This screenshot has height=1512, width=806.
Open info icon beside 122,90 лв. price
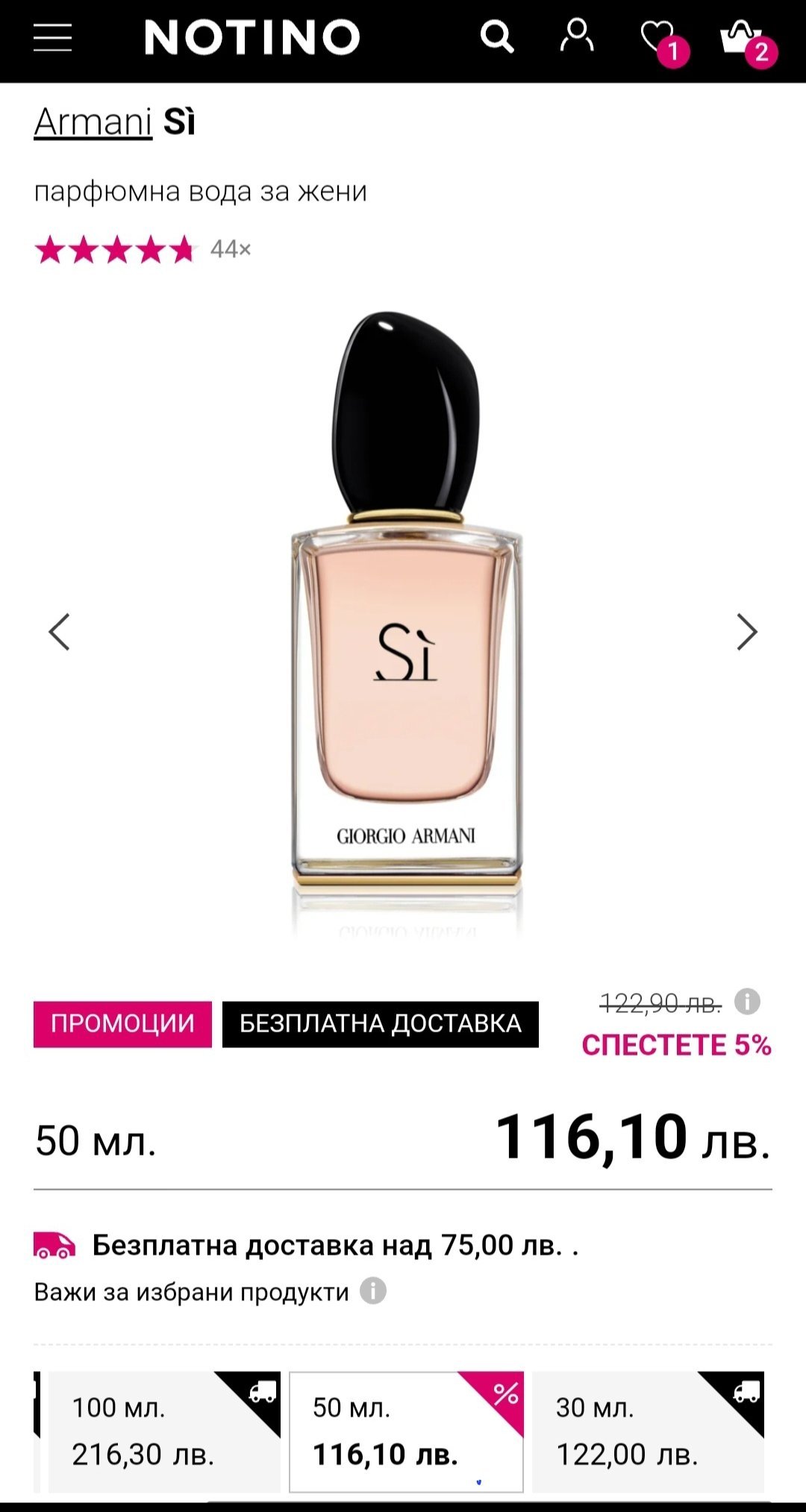pos(747,1002)
